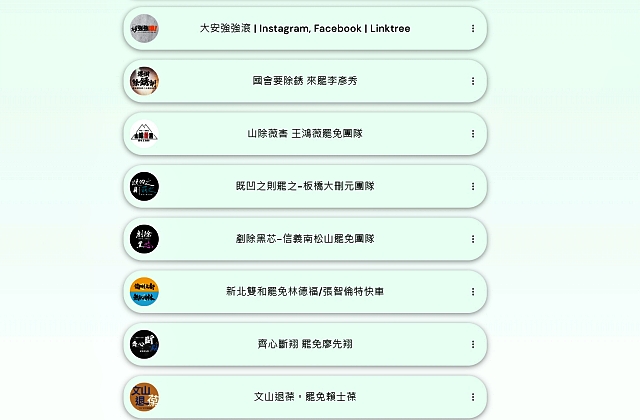Open 既凹之則罷之-板橋大剛元團隊 link

click(x=304, y=186)
